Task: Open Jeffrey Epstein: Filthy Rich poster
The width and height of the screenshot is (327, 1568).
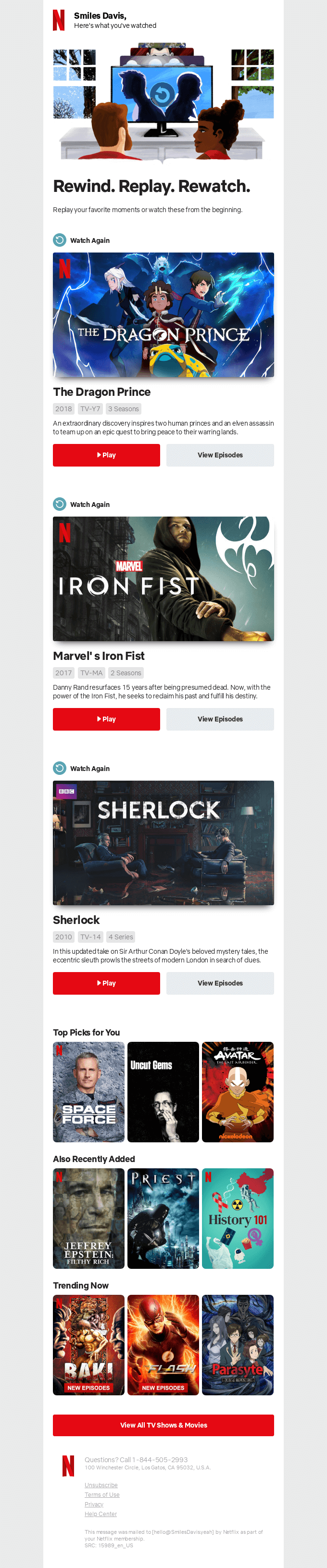Action: [89, 1218]
